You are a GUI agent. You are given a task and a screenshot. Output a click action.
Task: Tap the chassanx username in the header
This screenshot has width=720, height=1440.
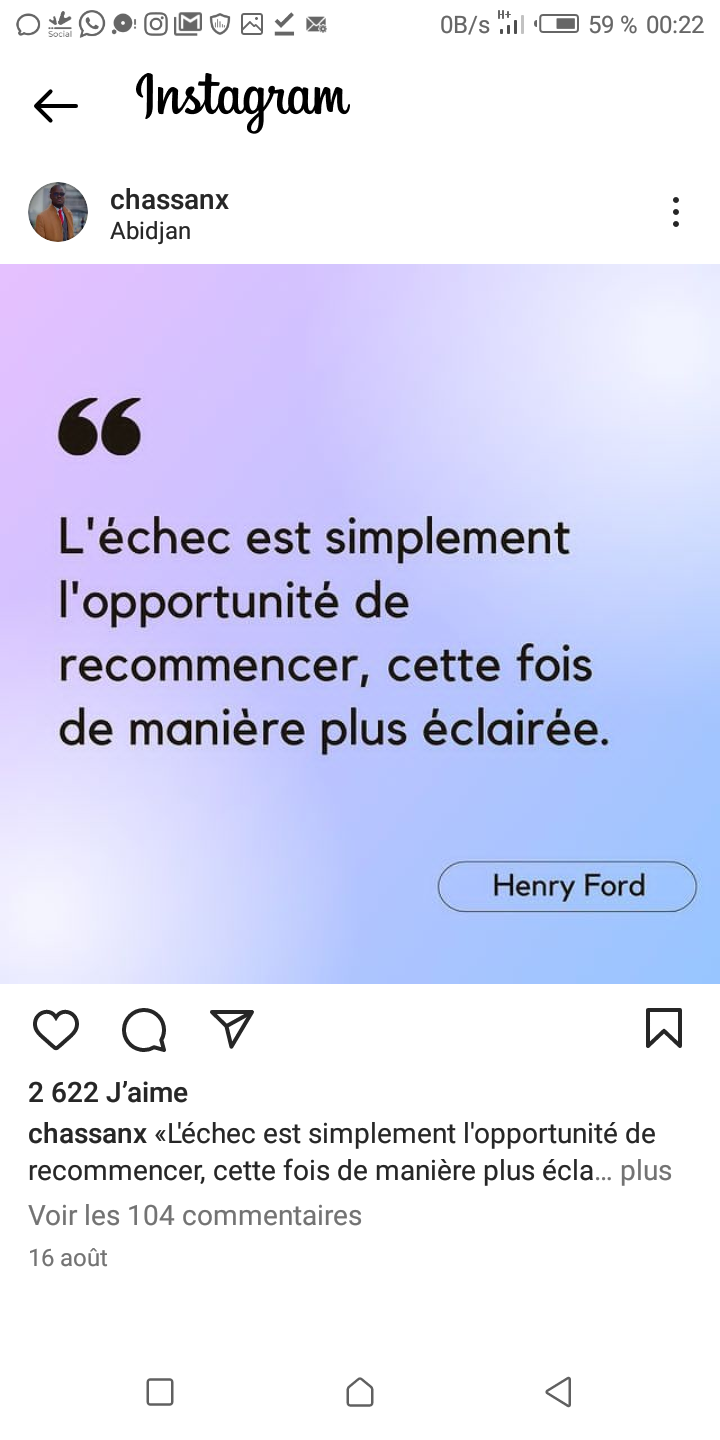[x=169, y=200]
